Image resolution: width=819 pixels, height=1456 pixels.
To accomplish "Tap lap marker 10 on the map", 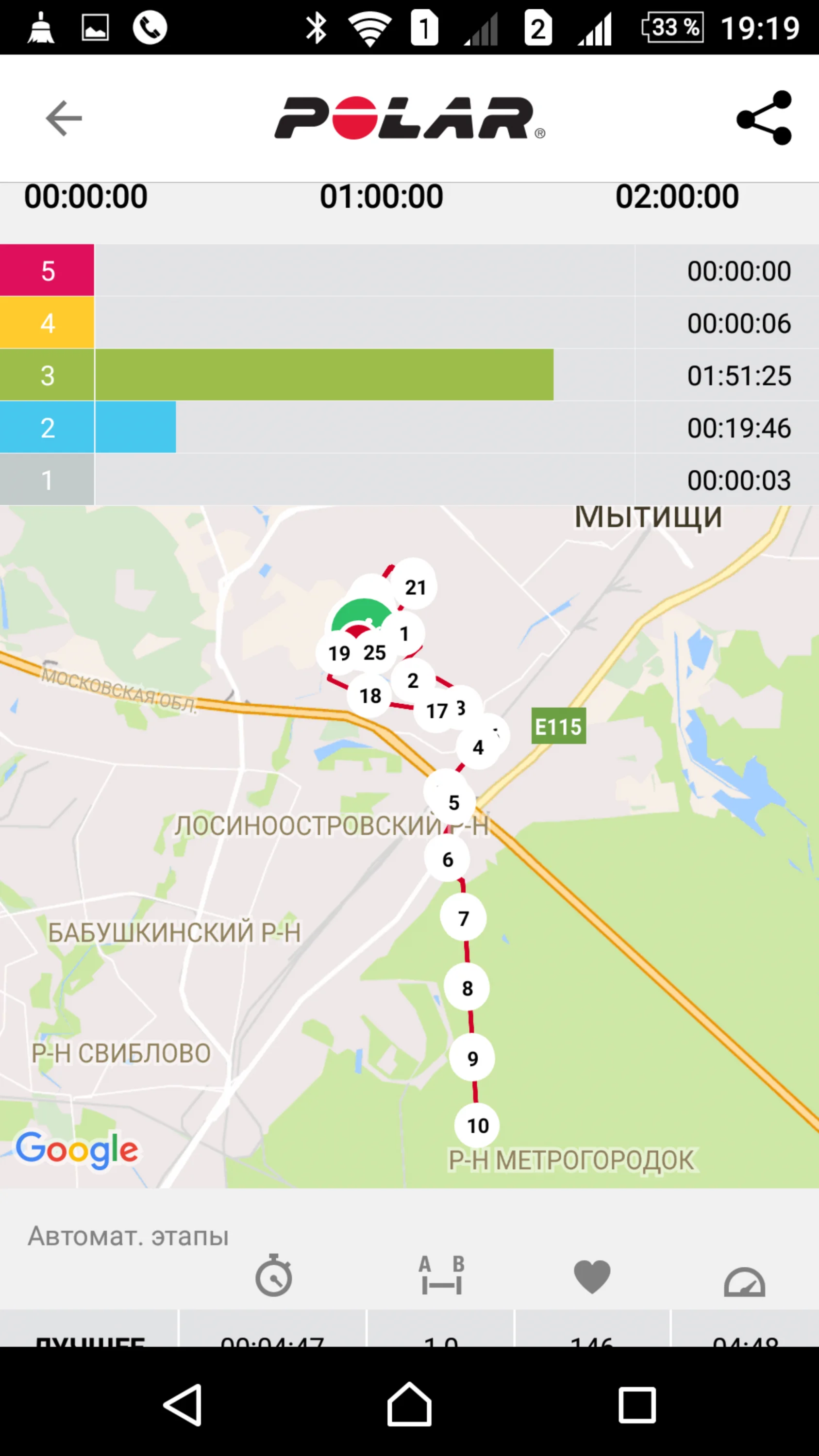I will click(477, 1125).
